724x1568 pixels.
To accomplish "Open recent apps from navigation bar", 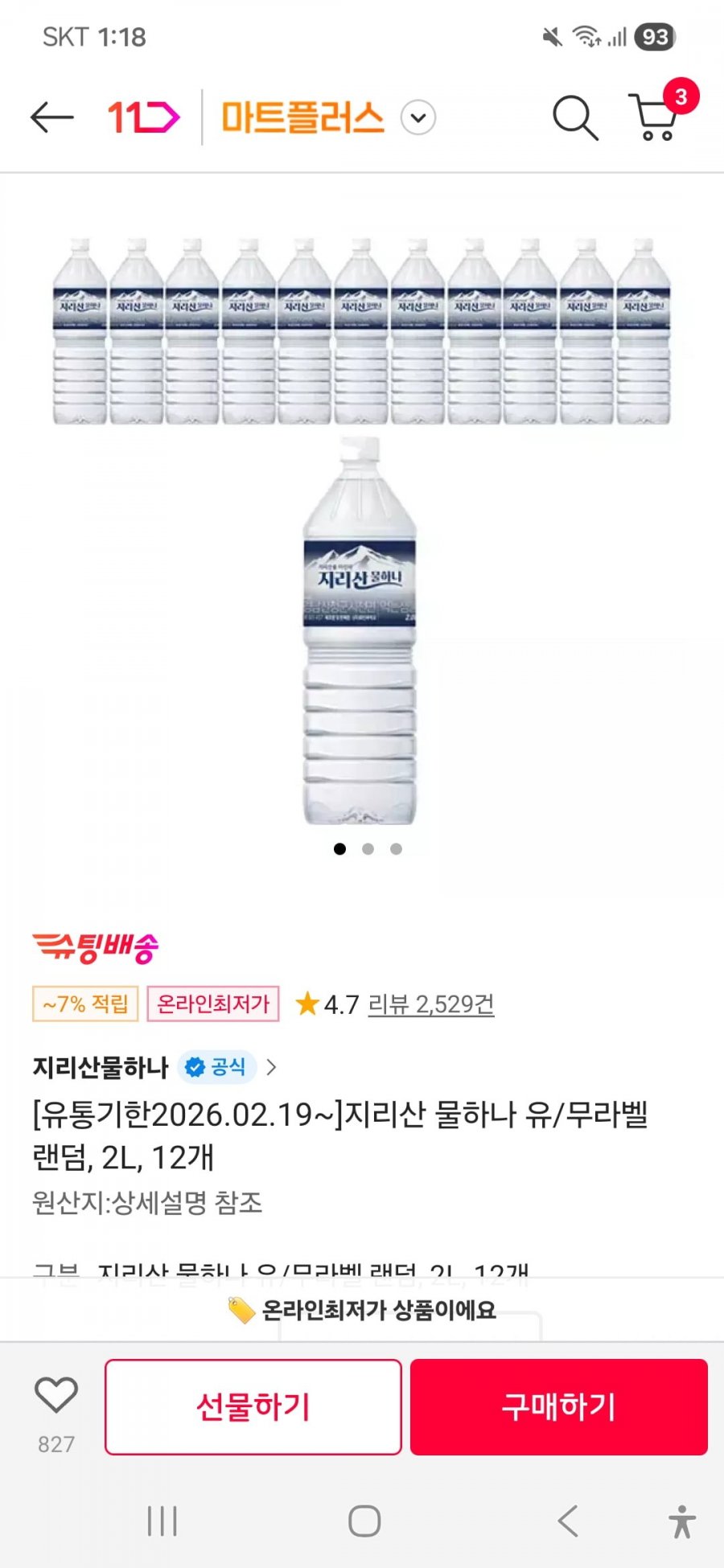I will [162, 1521].
